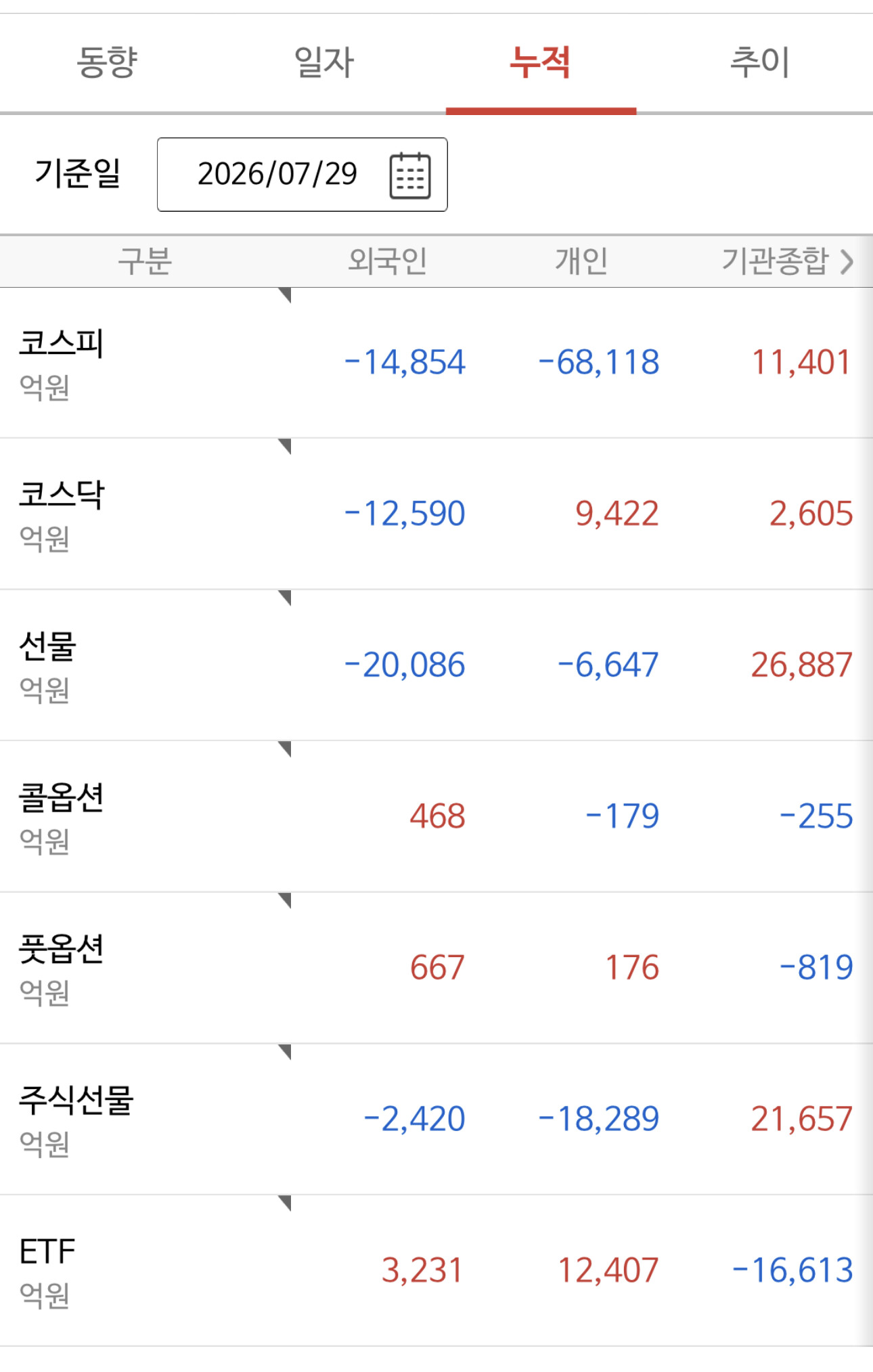Open the 풋옵션 row
This screenshot has width=873, height=1372.
pos(436,968)
